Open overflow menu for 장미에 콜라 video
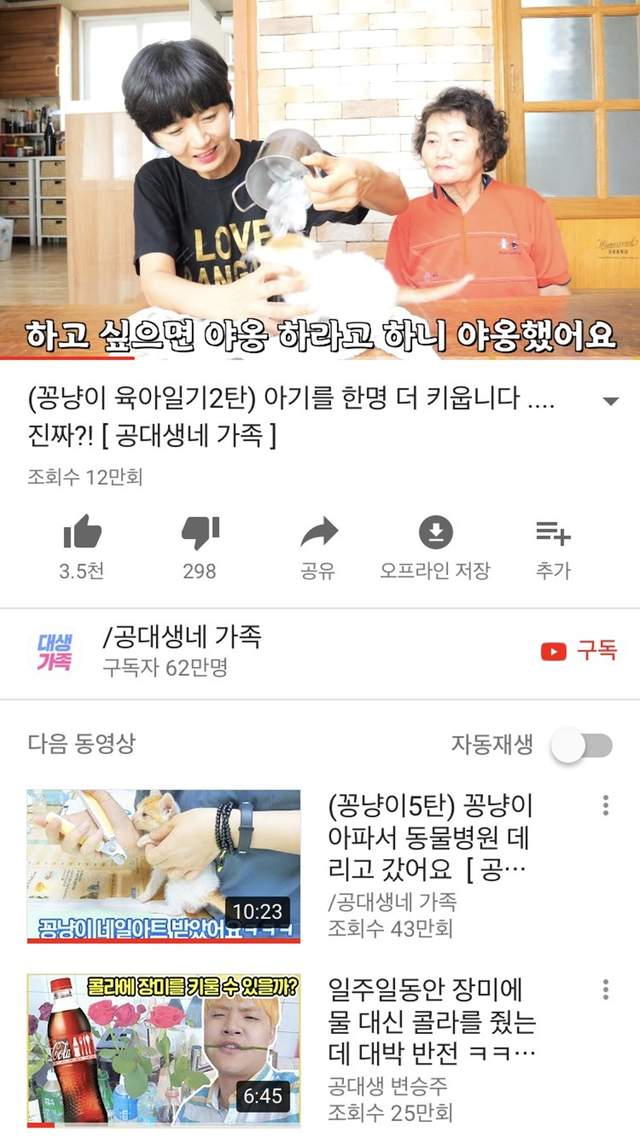 [606, 990]
